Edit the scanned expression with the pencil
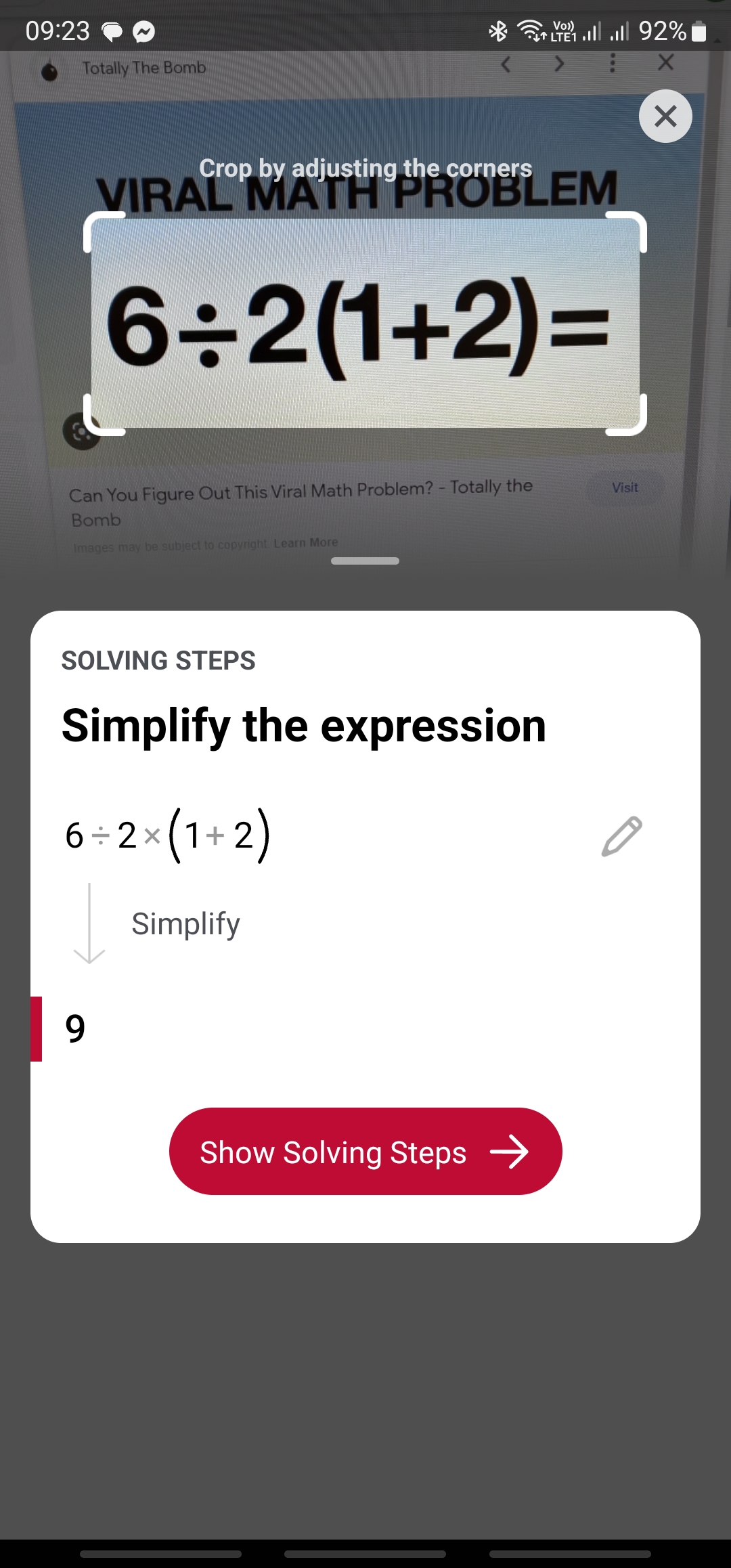This screenshot has height=1568, width=731. pos(621,836)
